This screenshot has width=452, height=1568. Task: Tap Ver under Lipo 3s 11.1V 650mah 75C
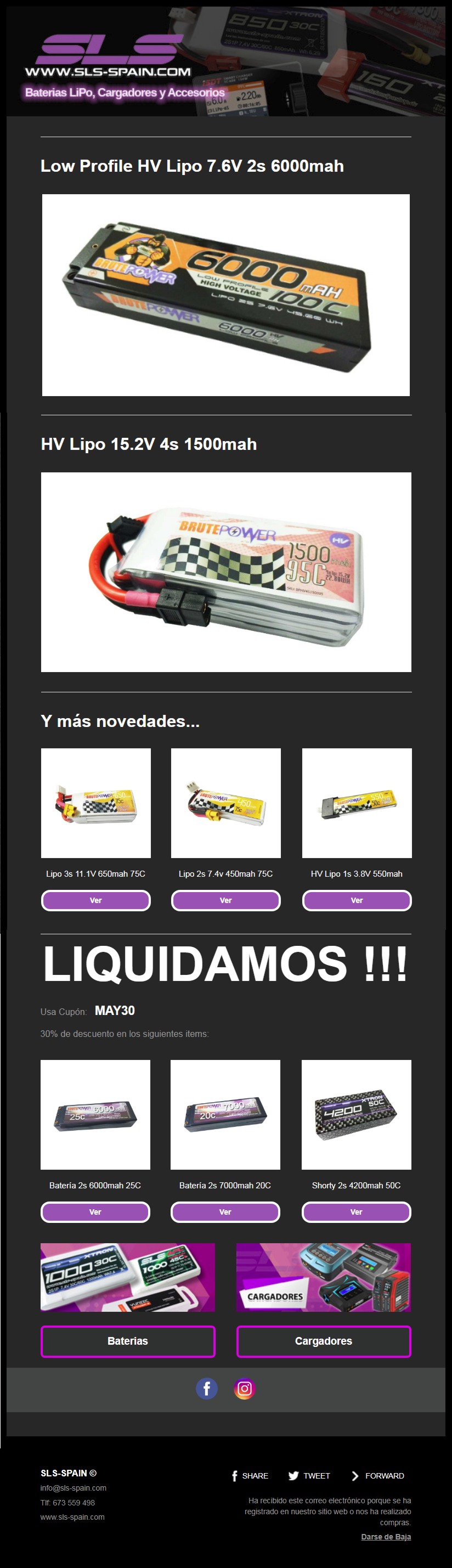pos(95,900)
